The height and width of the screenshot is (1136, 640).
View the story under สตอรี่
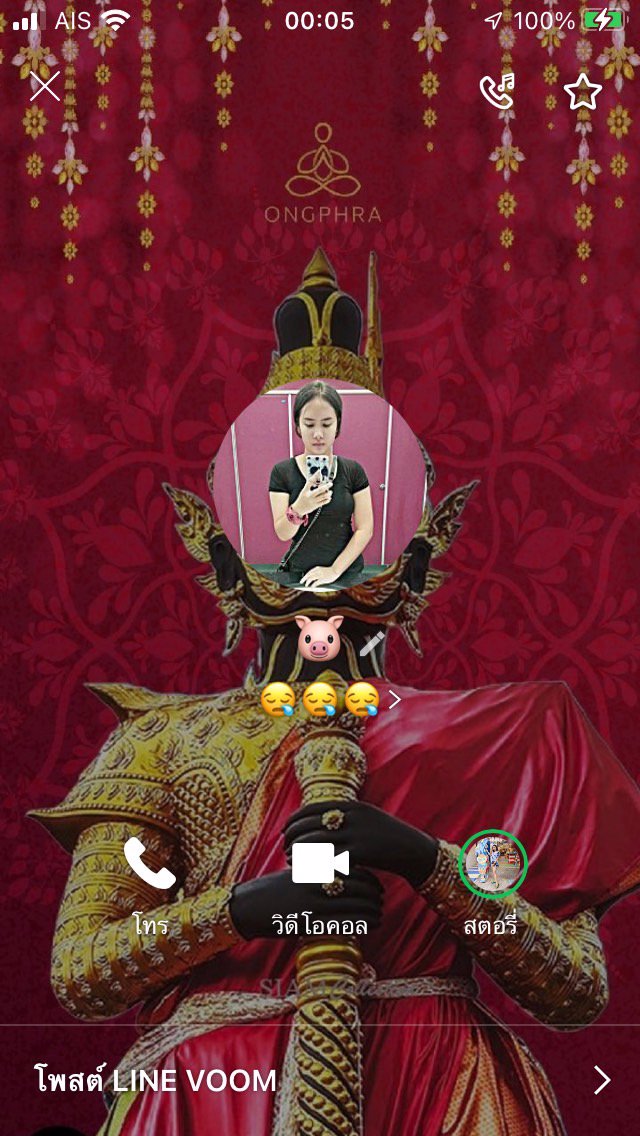[x=493, y=864]
